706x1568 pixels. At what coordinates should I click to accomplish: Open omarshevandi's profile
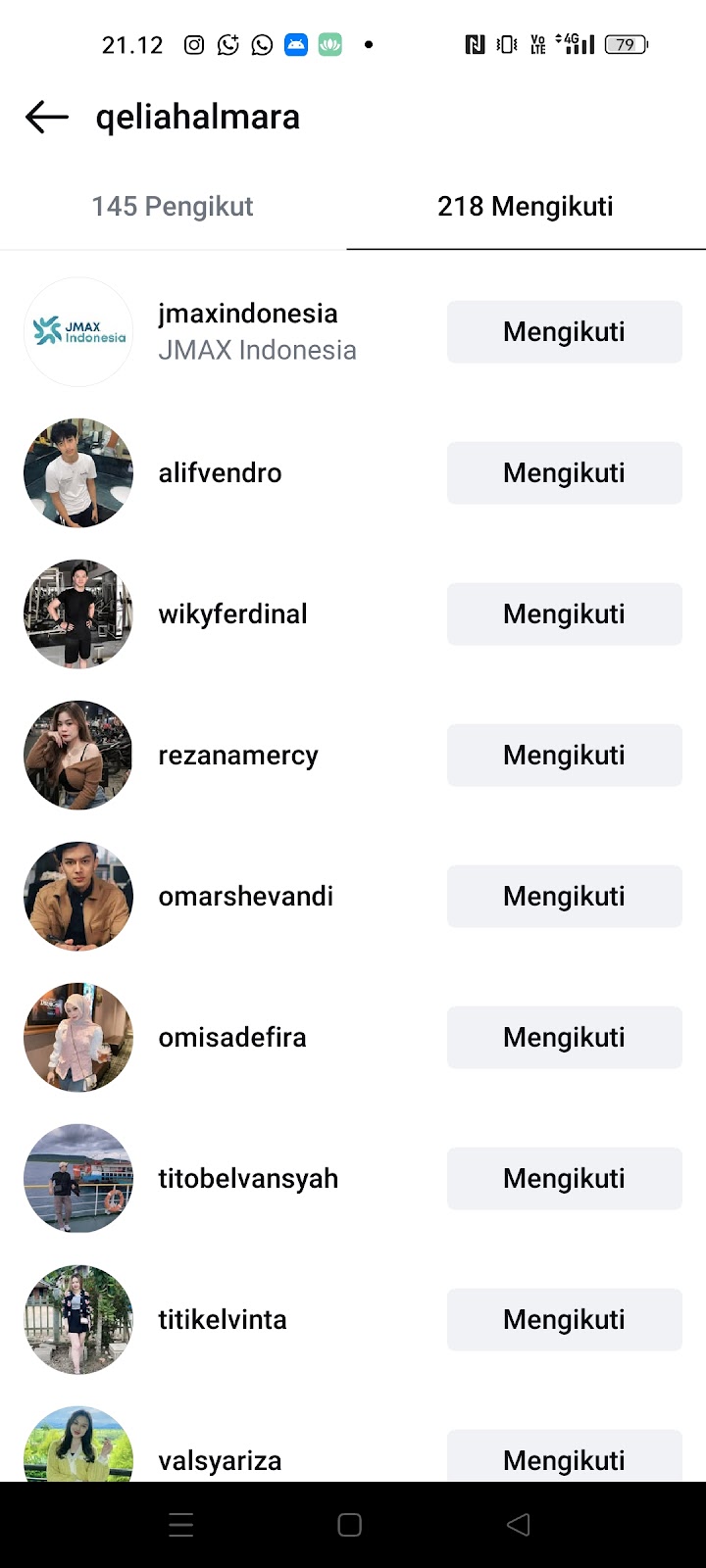click(245, 897)
